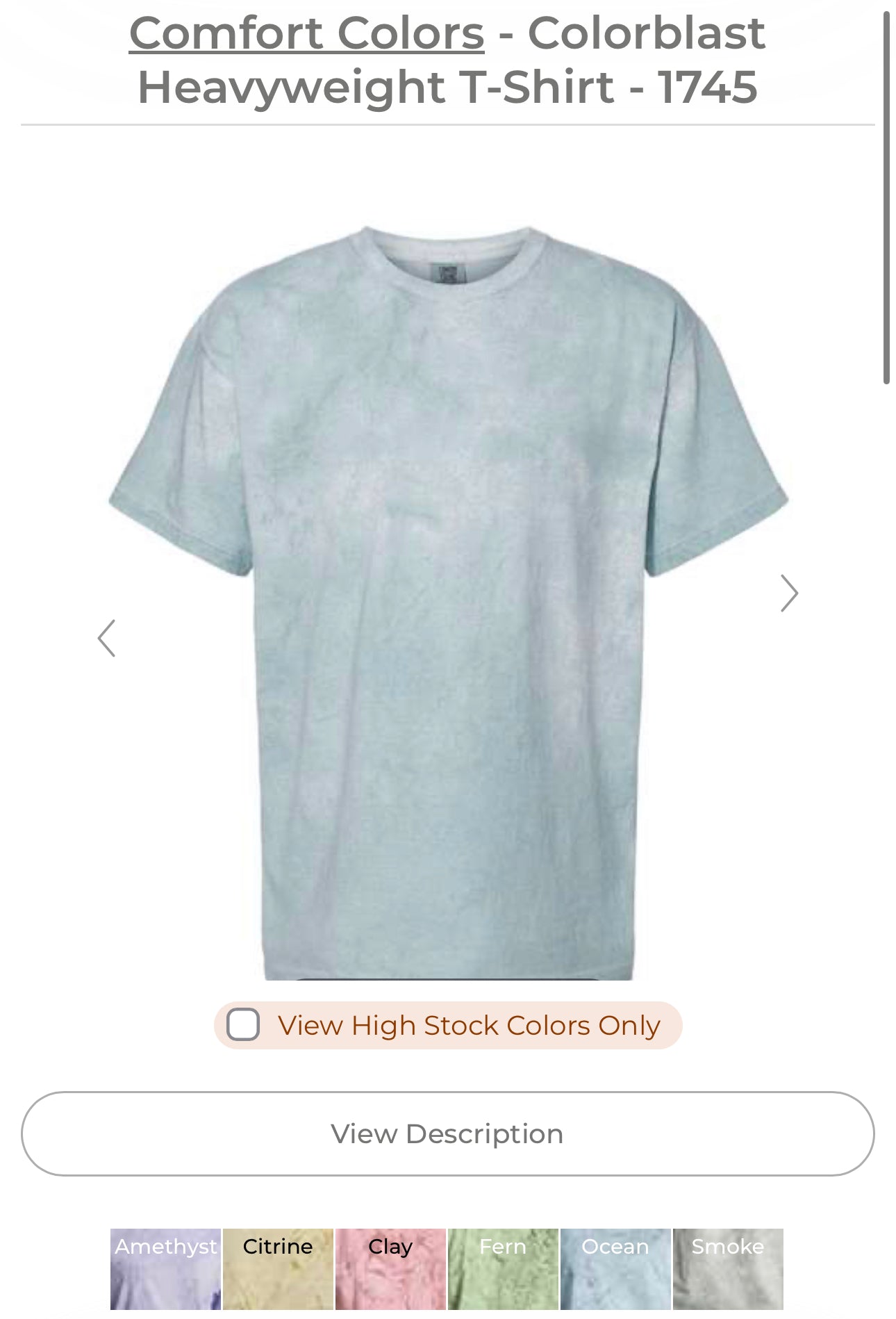The height and width of the screenshot is (1319, 896).
Task: Open View Description
Action: (447, 1133)
